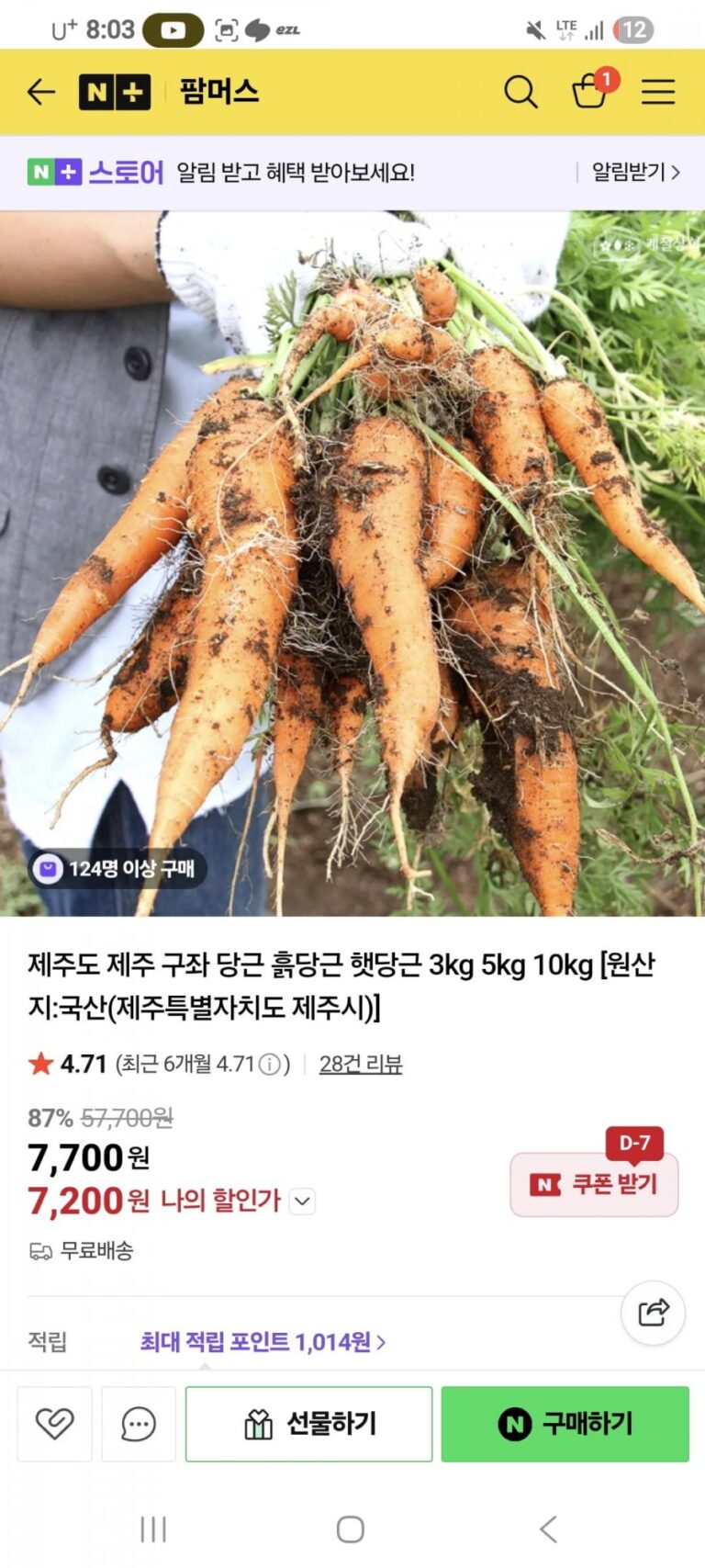
Task: Go back using the header arrow
Action: coord(41,92)
